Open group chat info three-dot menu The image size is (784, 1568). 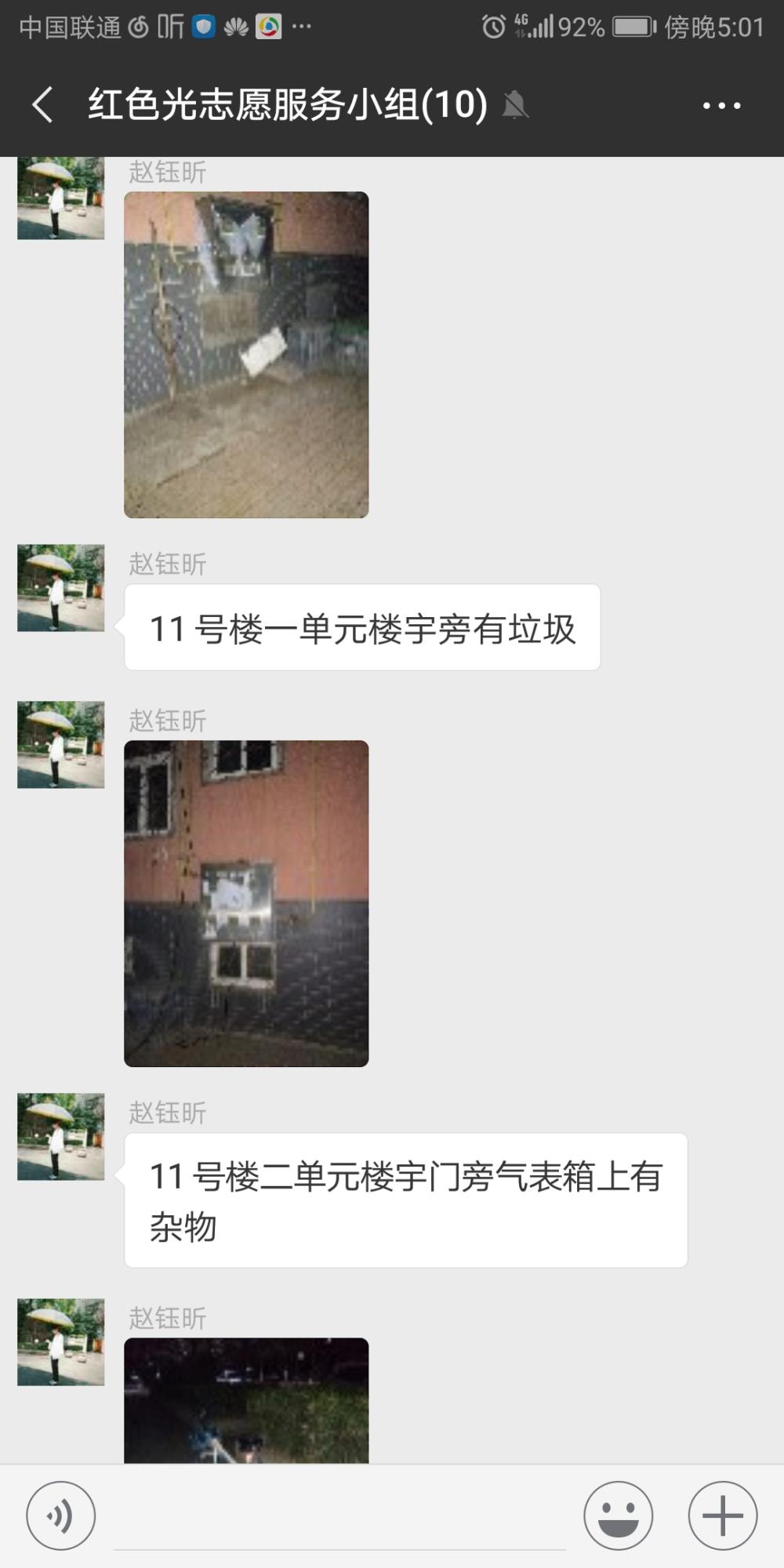[x=721, y=105]
